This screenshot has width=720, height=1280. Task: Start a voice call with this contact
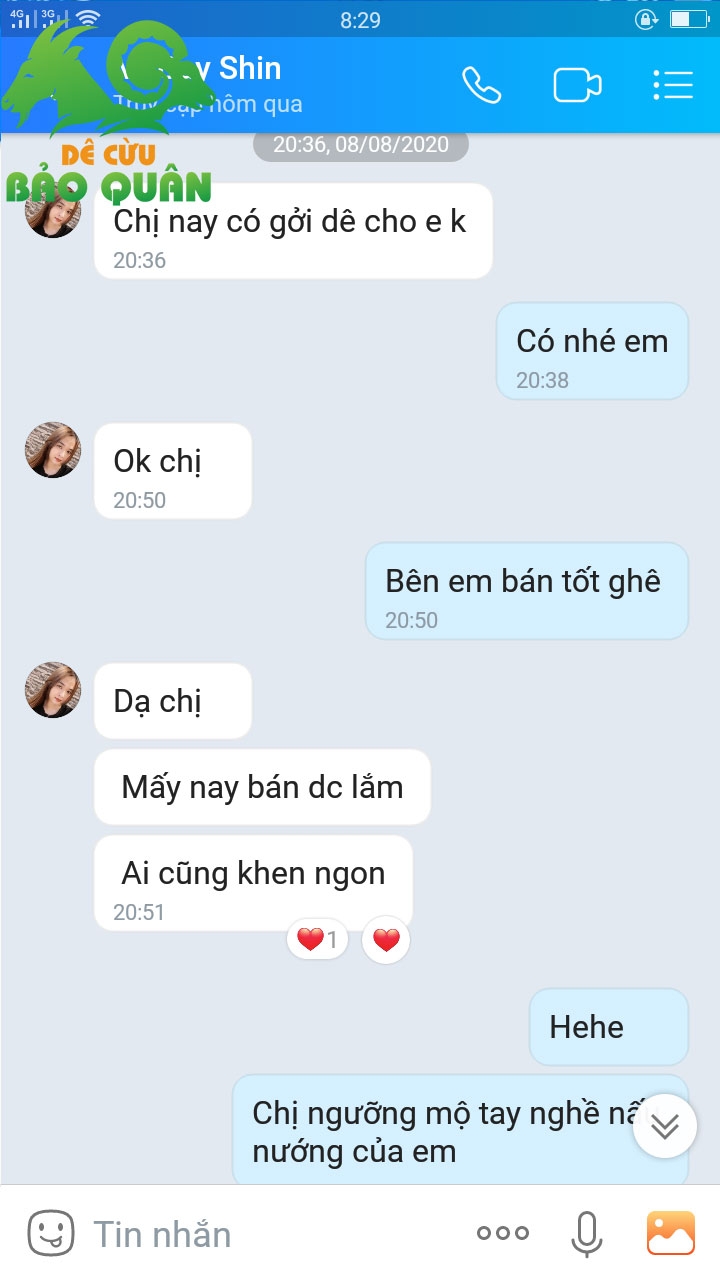click(481, 85)
